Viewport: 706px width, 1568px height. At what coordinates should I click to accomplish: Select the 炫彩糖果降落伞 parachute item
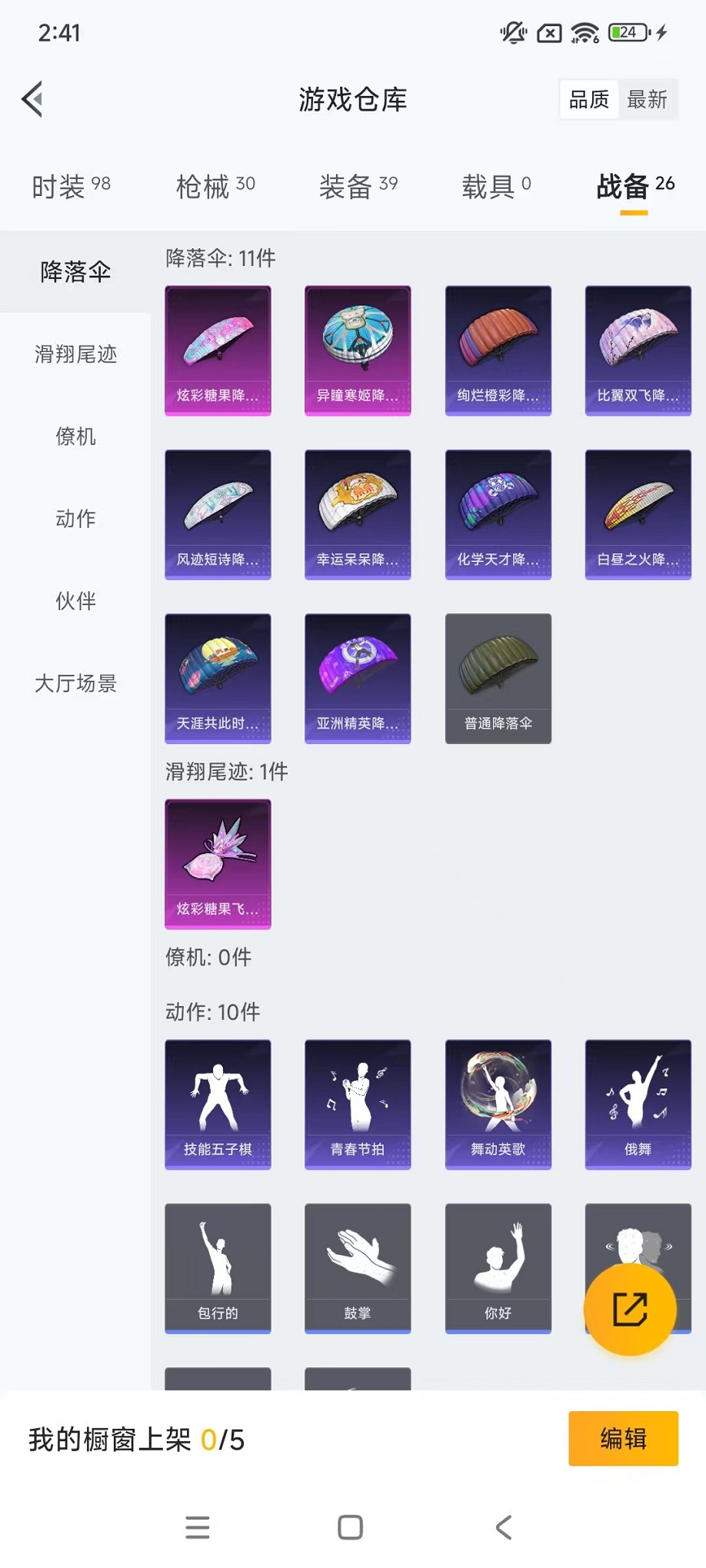click(218, 350)
